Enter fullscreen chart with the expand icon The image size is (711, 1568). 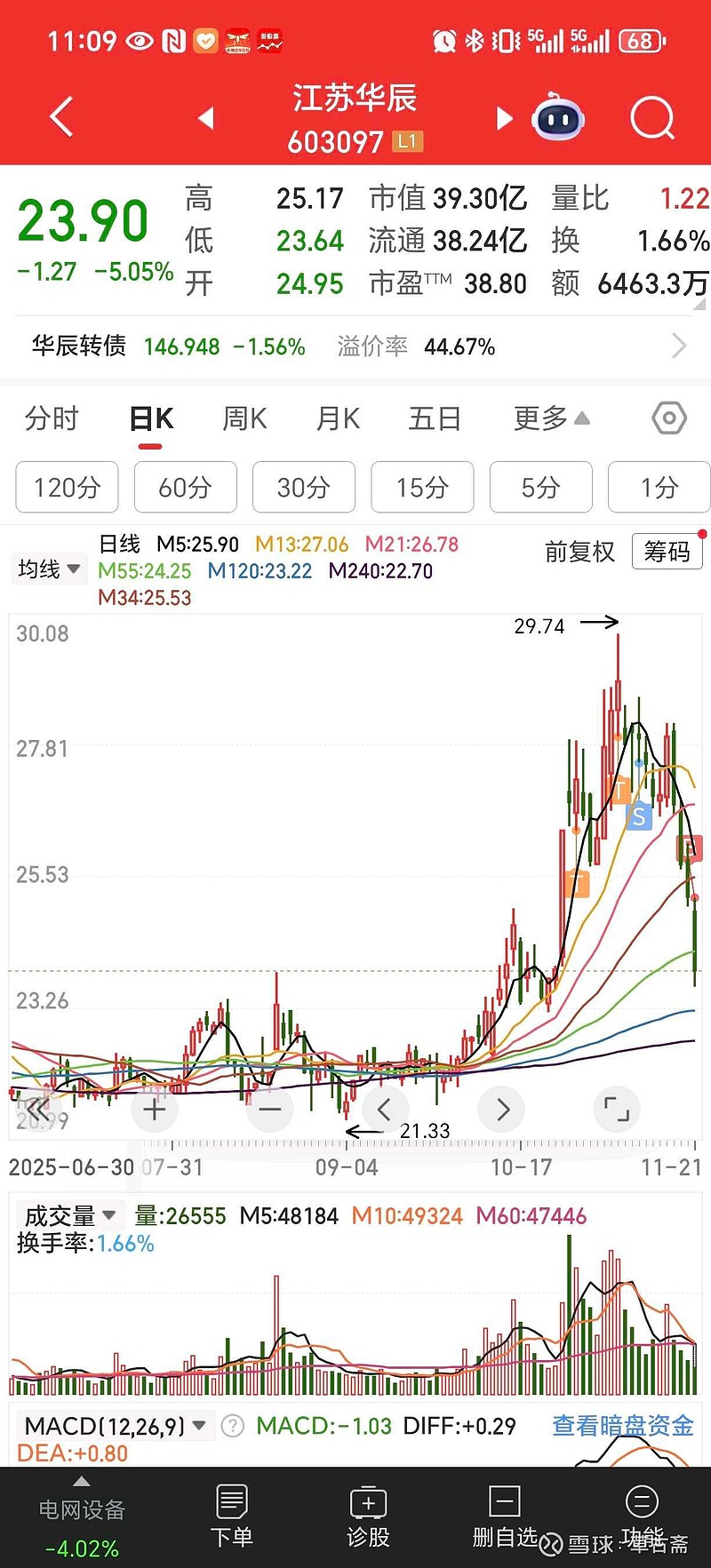click(x=617, y=1109)
